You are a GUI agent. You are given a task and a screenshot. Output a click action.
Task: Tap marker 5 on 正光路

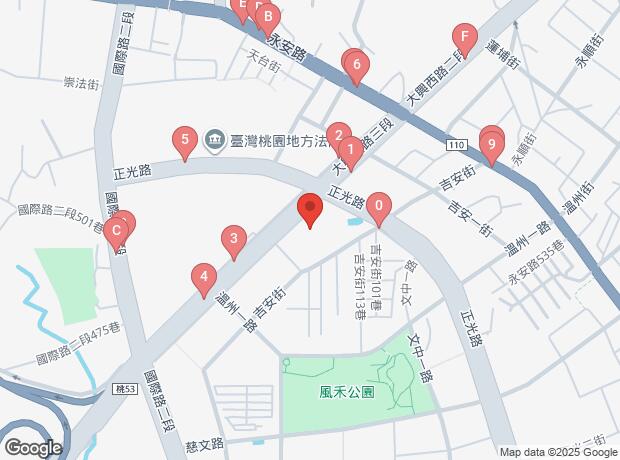(185, 142)
